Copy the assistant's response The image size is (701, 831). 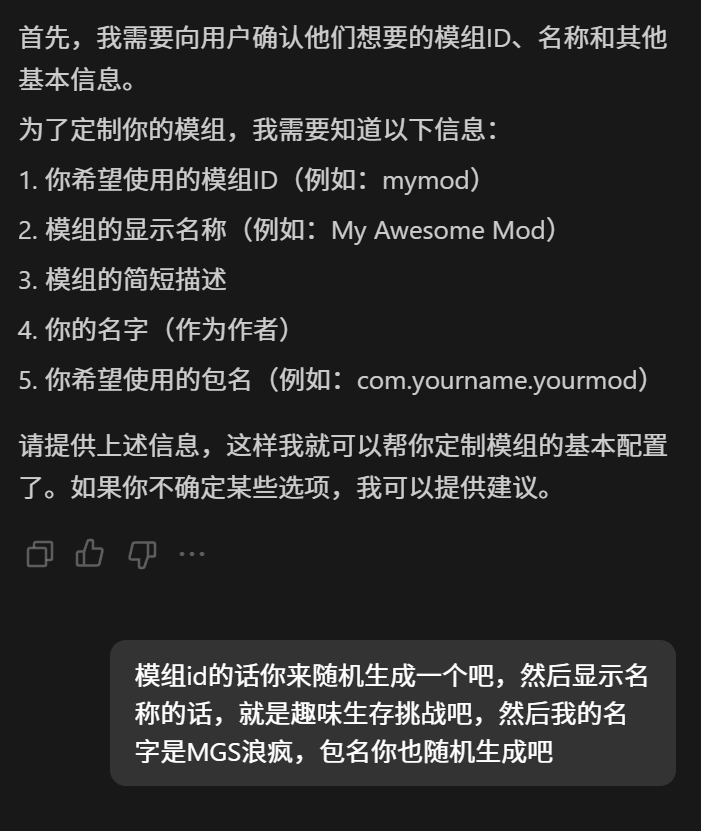[x=40, y=553]
